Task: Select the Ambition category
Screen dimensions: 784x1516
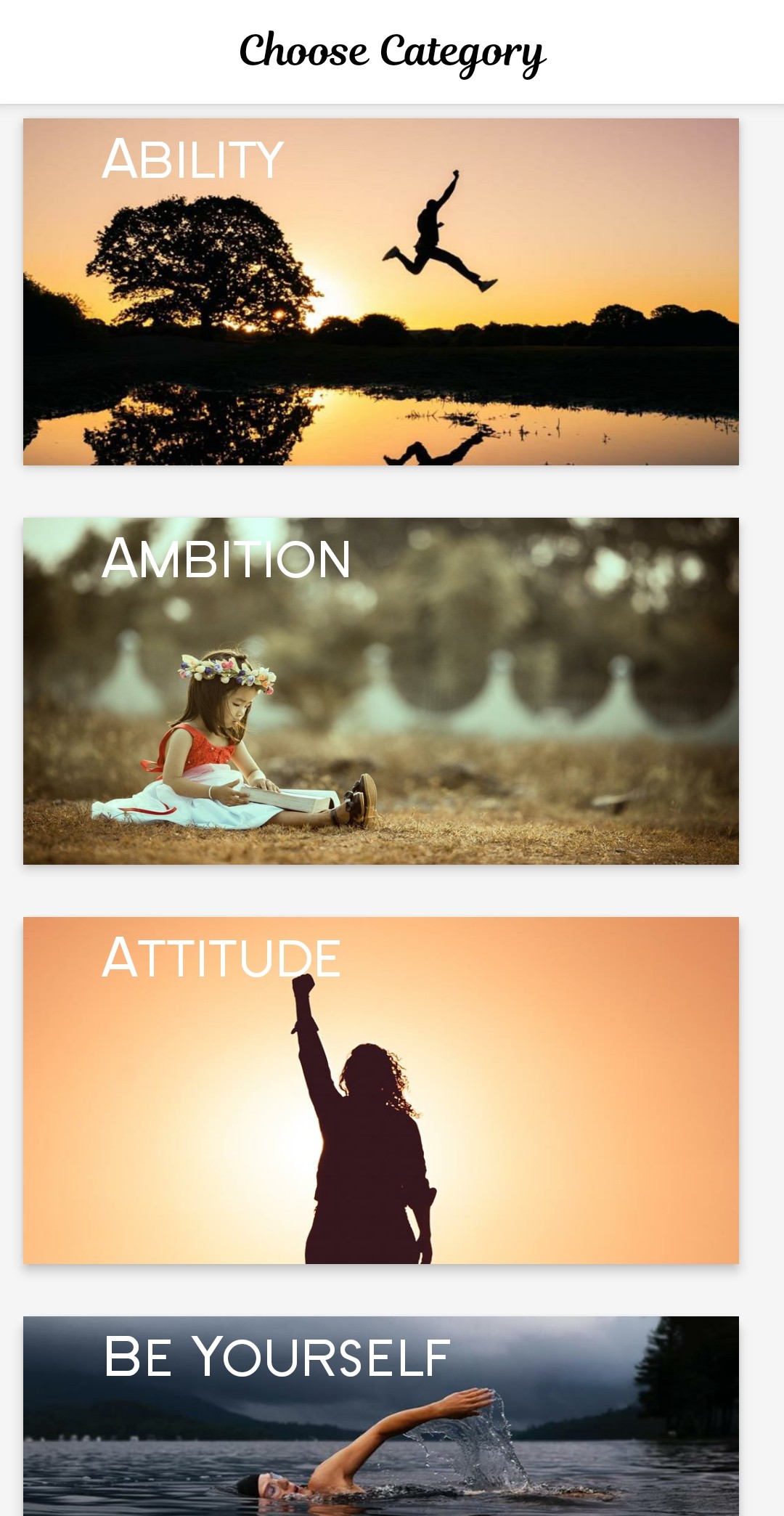Action: (x=381, y=691)
